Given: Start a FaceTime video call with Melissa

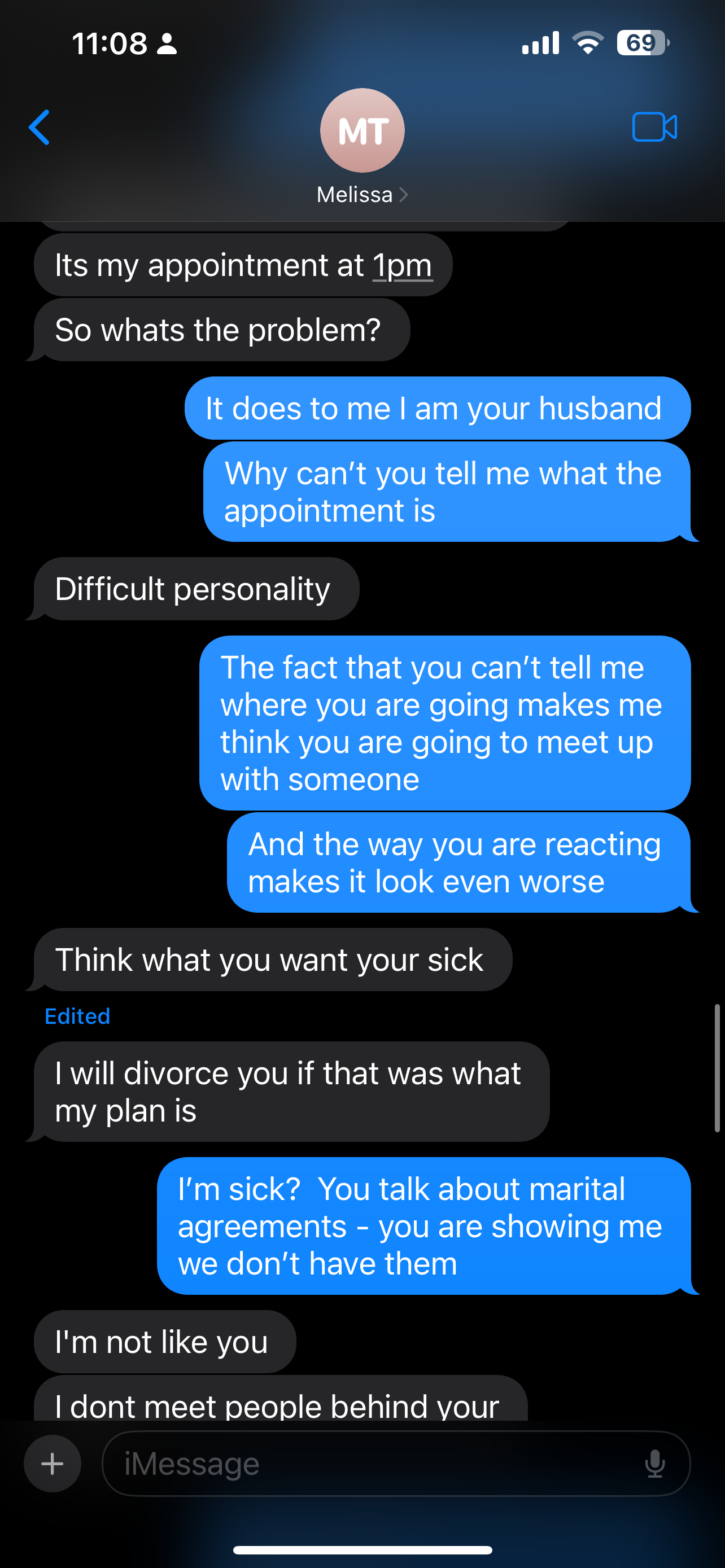Looking at the screenshot, I should 654,127.
